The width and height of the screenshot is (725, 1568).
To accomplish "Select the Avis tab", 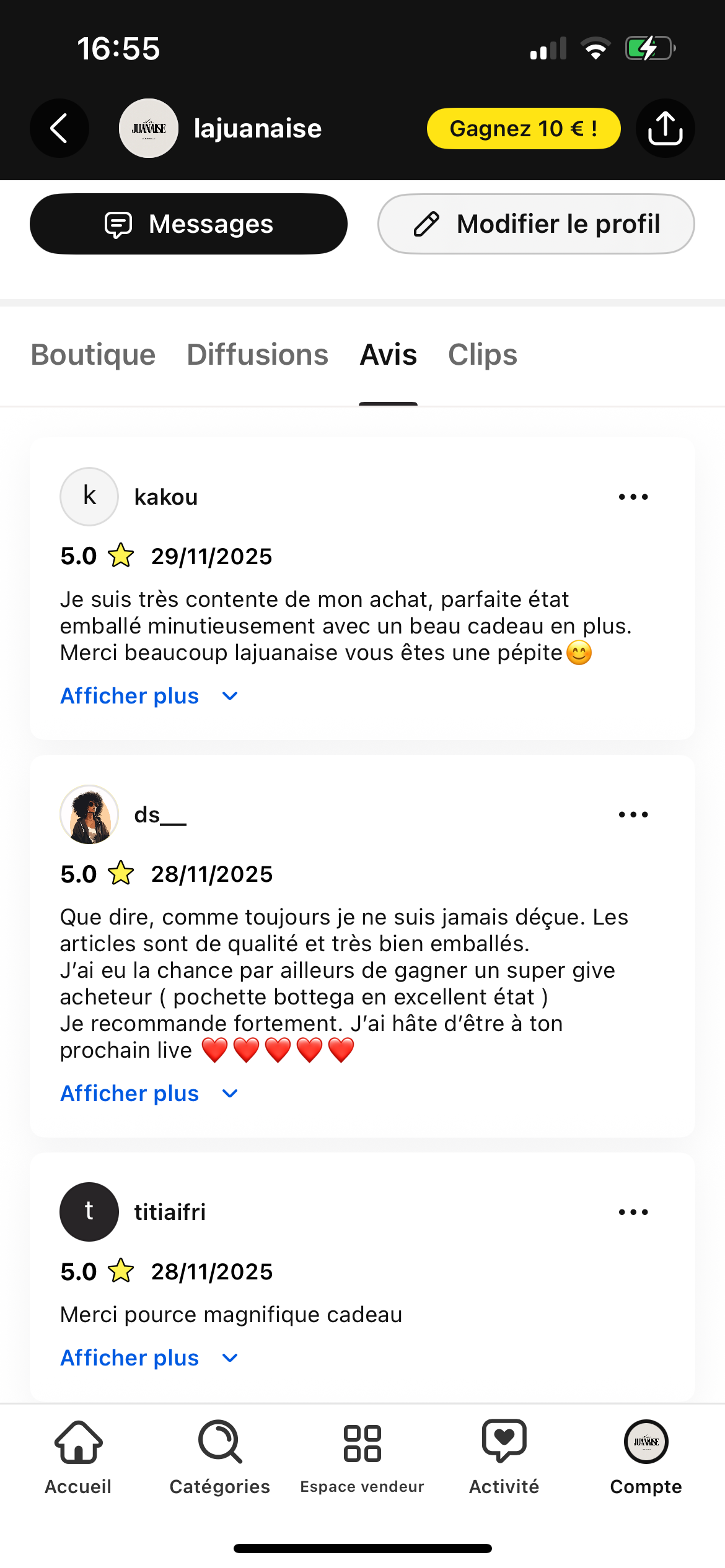I will pyautogui.click(x=388, y=355).
